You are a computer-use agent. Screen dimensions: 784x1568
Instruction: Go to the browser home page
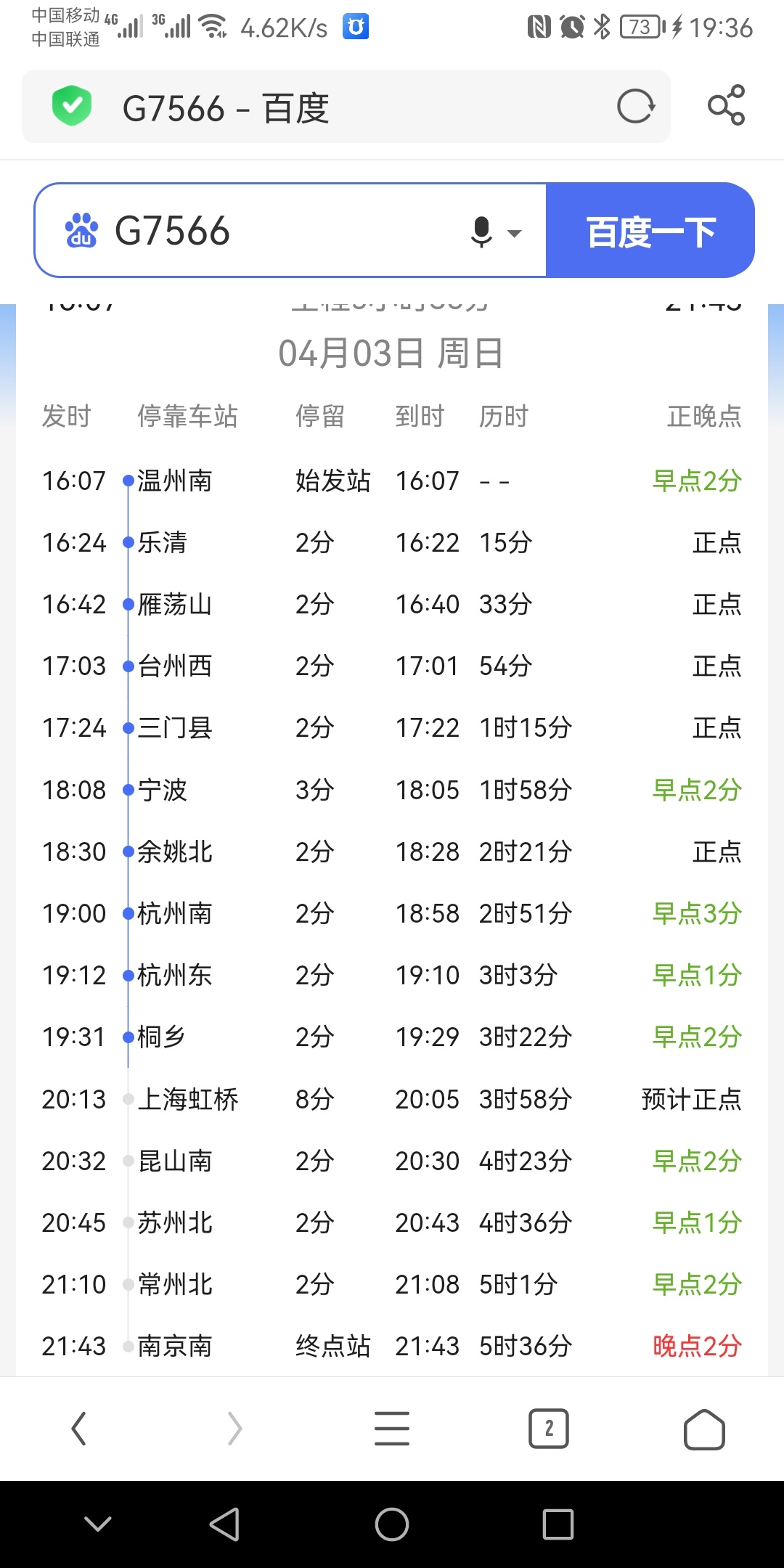pos(705,1429)
